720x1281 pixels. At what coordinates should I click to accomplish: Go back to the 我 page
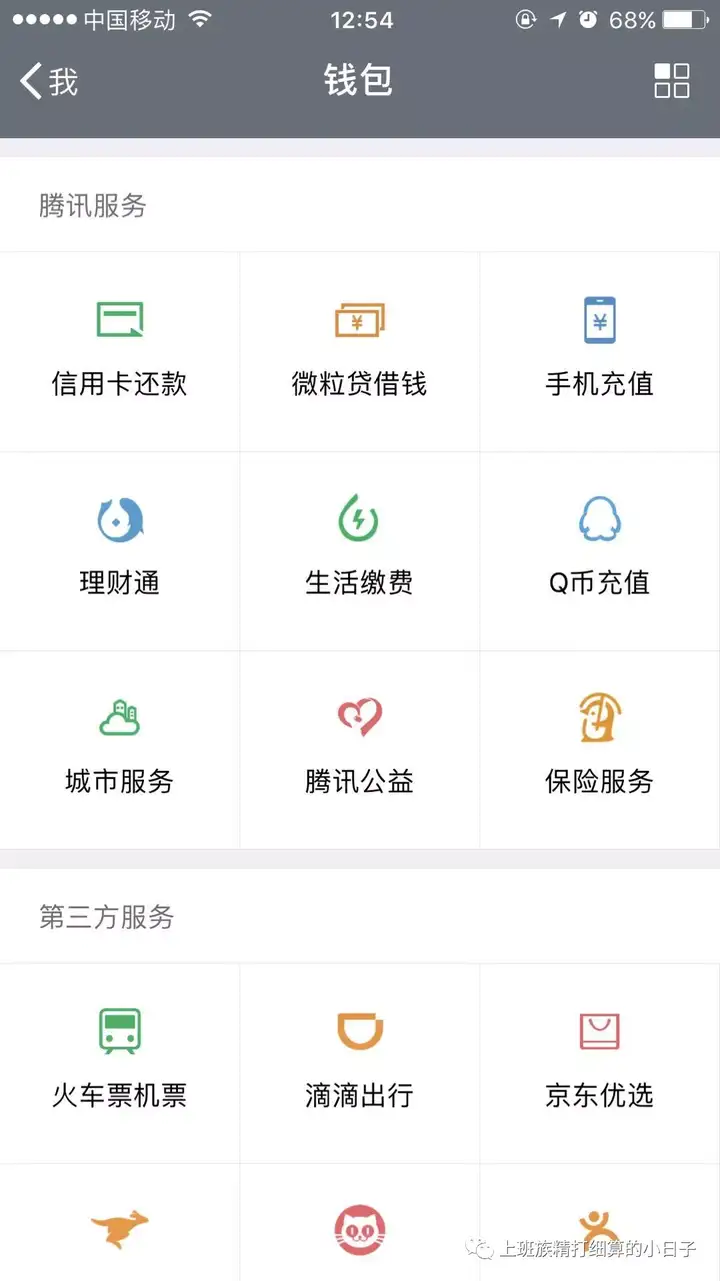(50, 81)
